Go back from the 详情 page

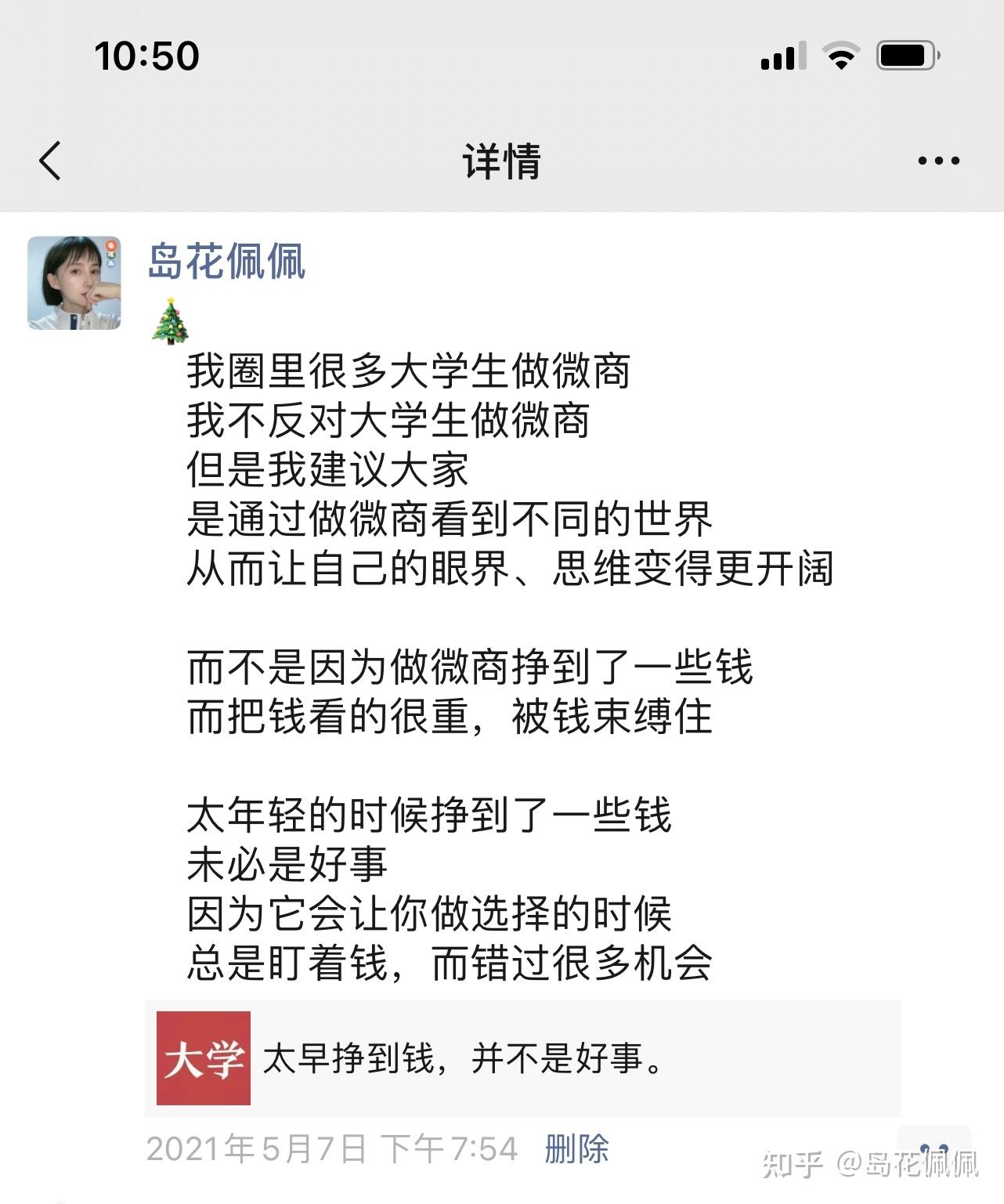[x=50, y=161]
